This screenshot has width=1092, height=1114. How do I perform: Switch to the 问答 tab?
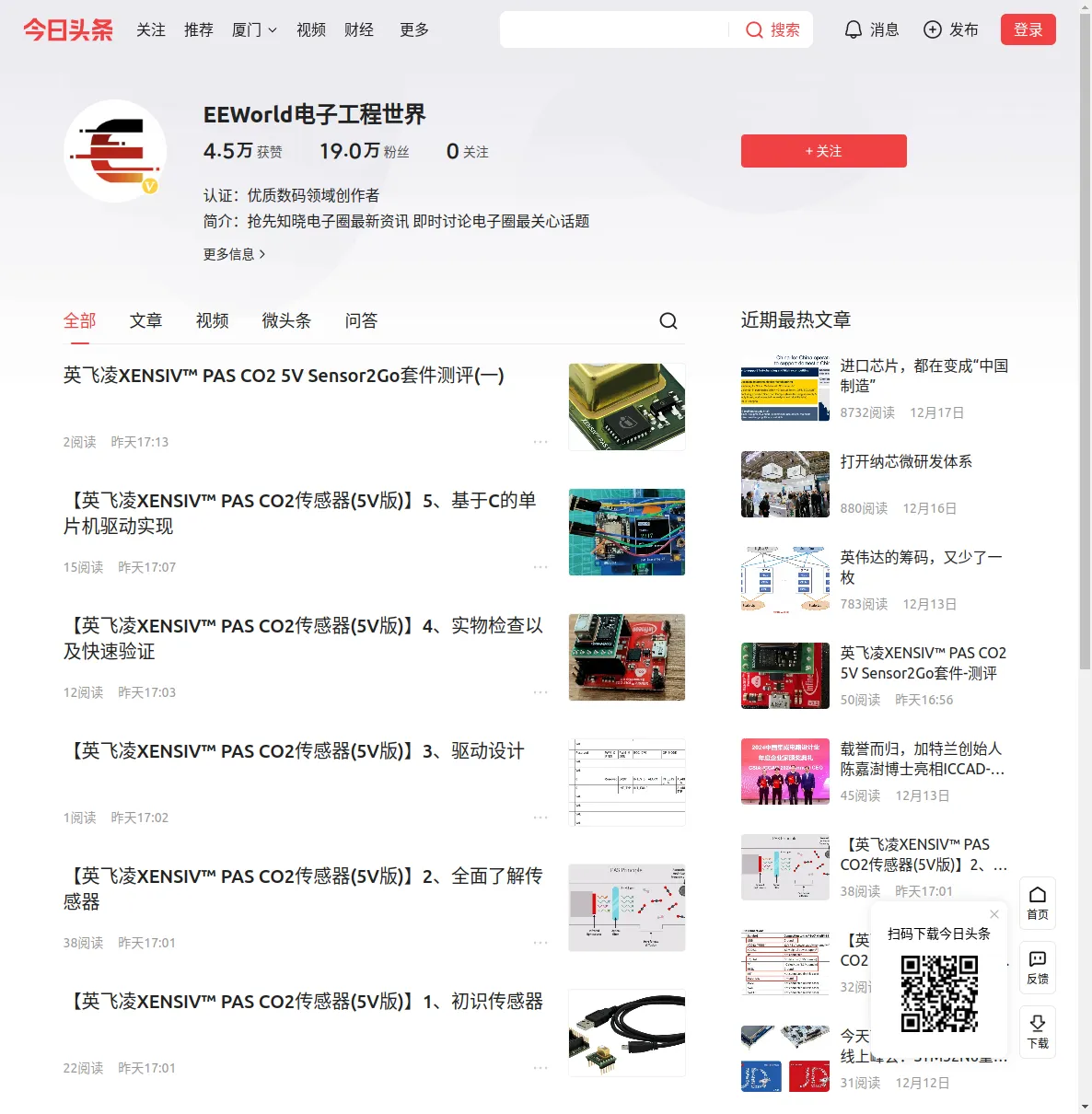[361, 320]
